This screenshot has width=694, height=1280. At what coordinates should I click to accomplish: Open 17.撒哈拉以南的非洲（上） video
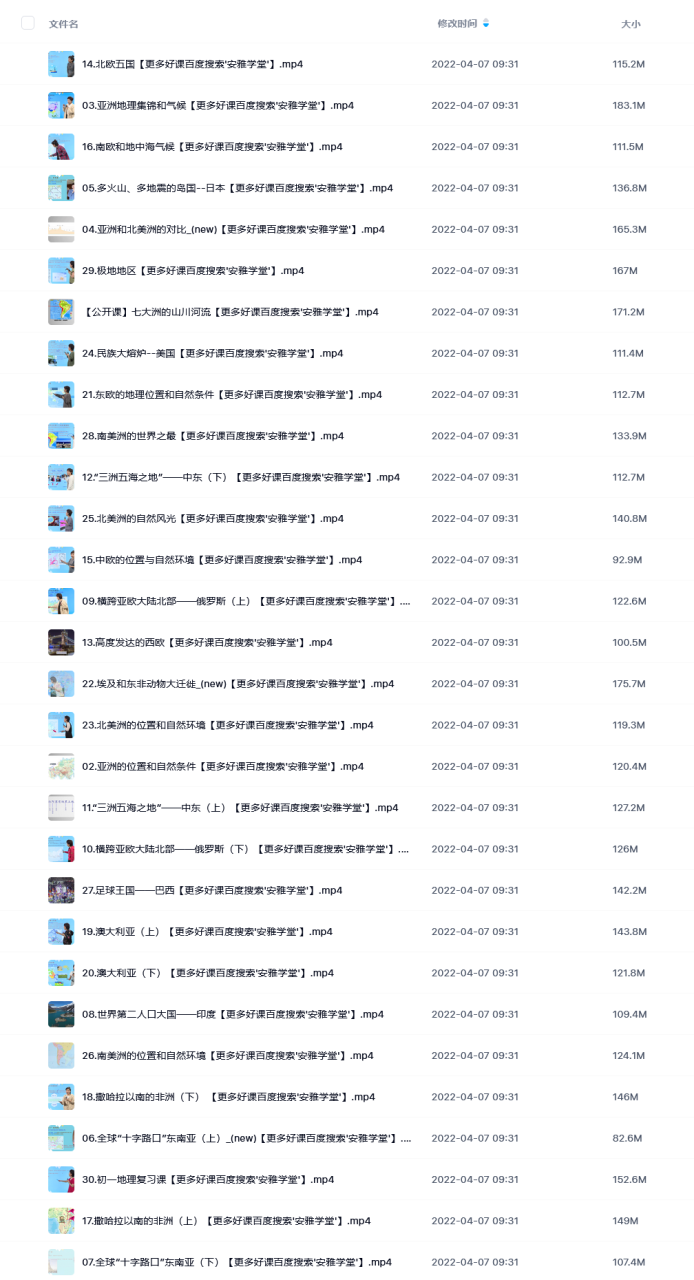tap(226, 1221)
